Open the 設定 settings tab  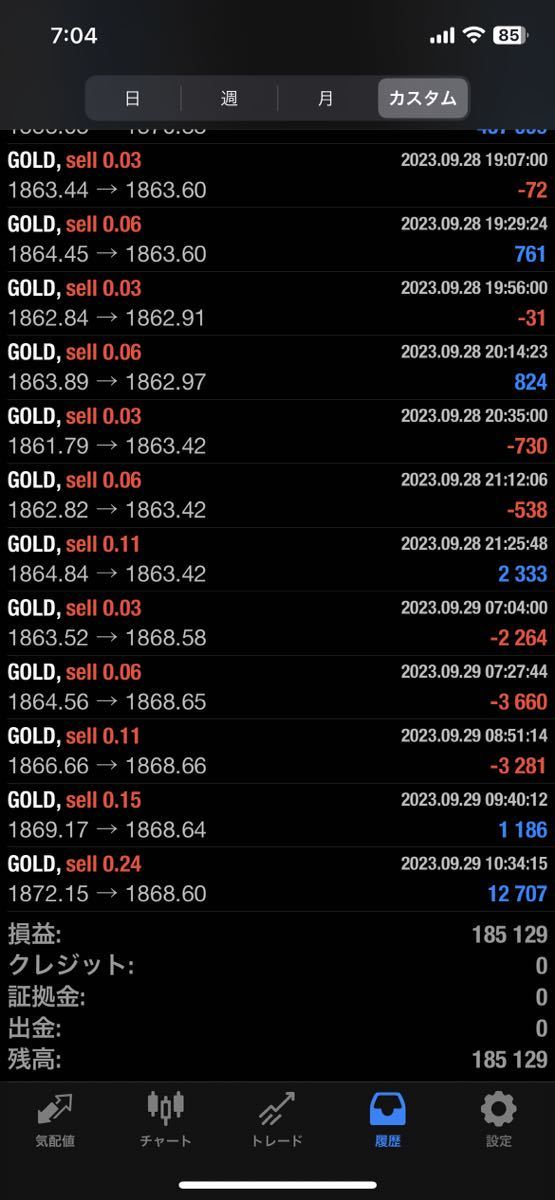pyautogui.click(x=499, y=1119)
